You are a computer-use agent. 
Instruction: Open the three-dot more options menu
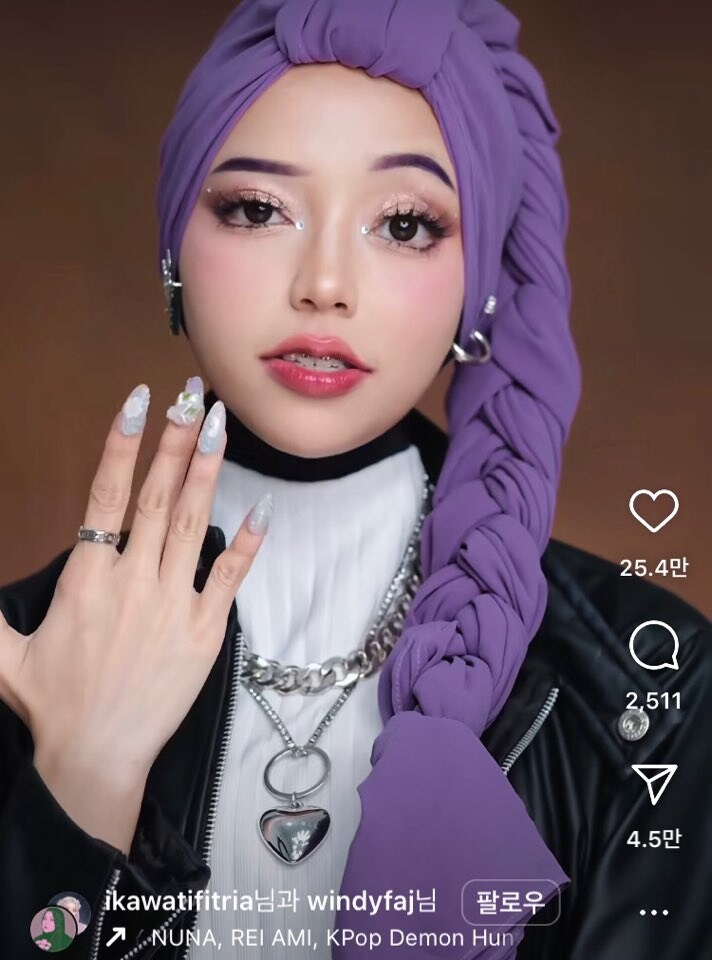(x=654, y=912)
